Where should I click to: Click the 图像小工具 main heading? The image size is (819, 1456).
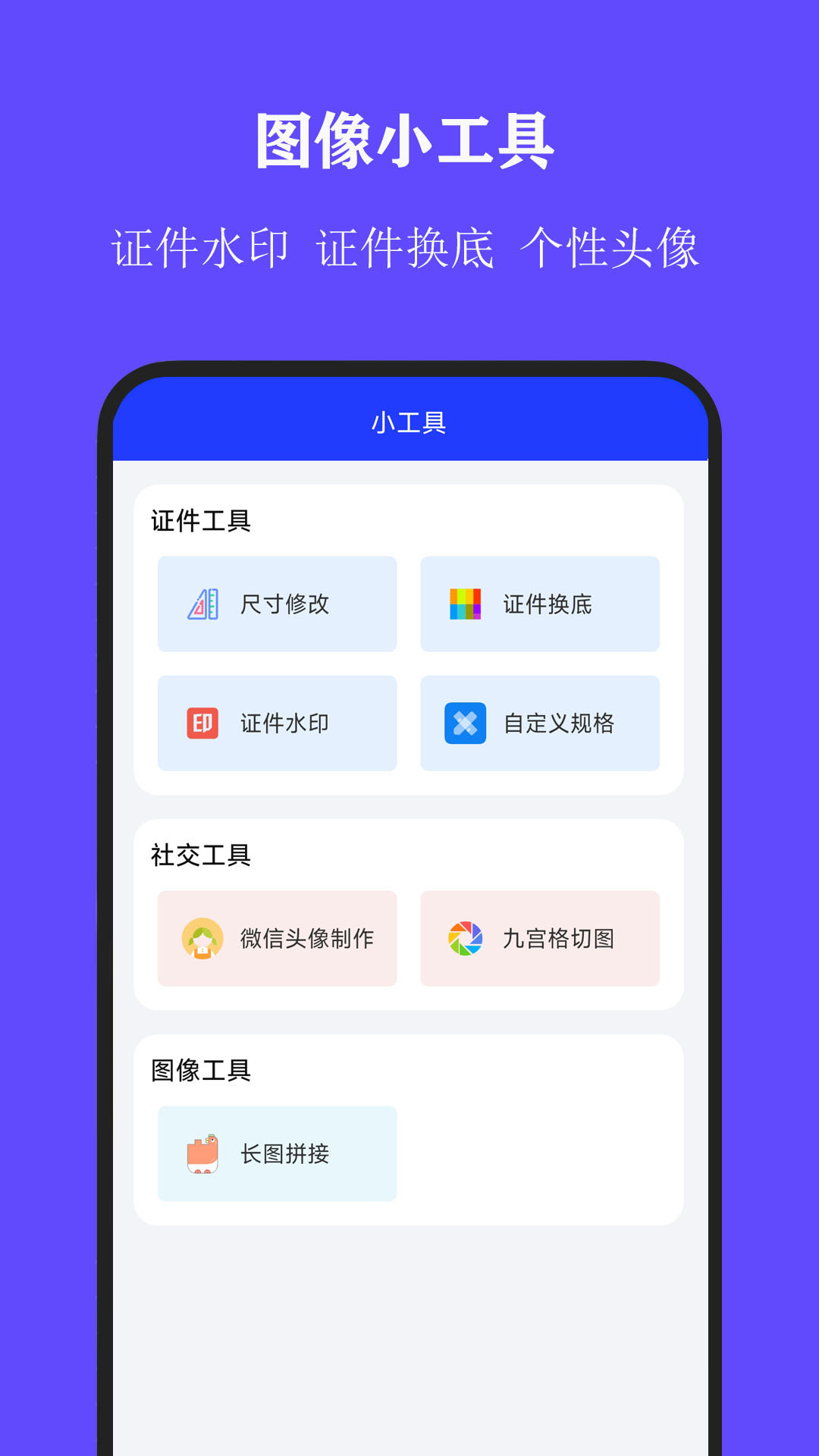(x=409, y=140)
